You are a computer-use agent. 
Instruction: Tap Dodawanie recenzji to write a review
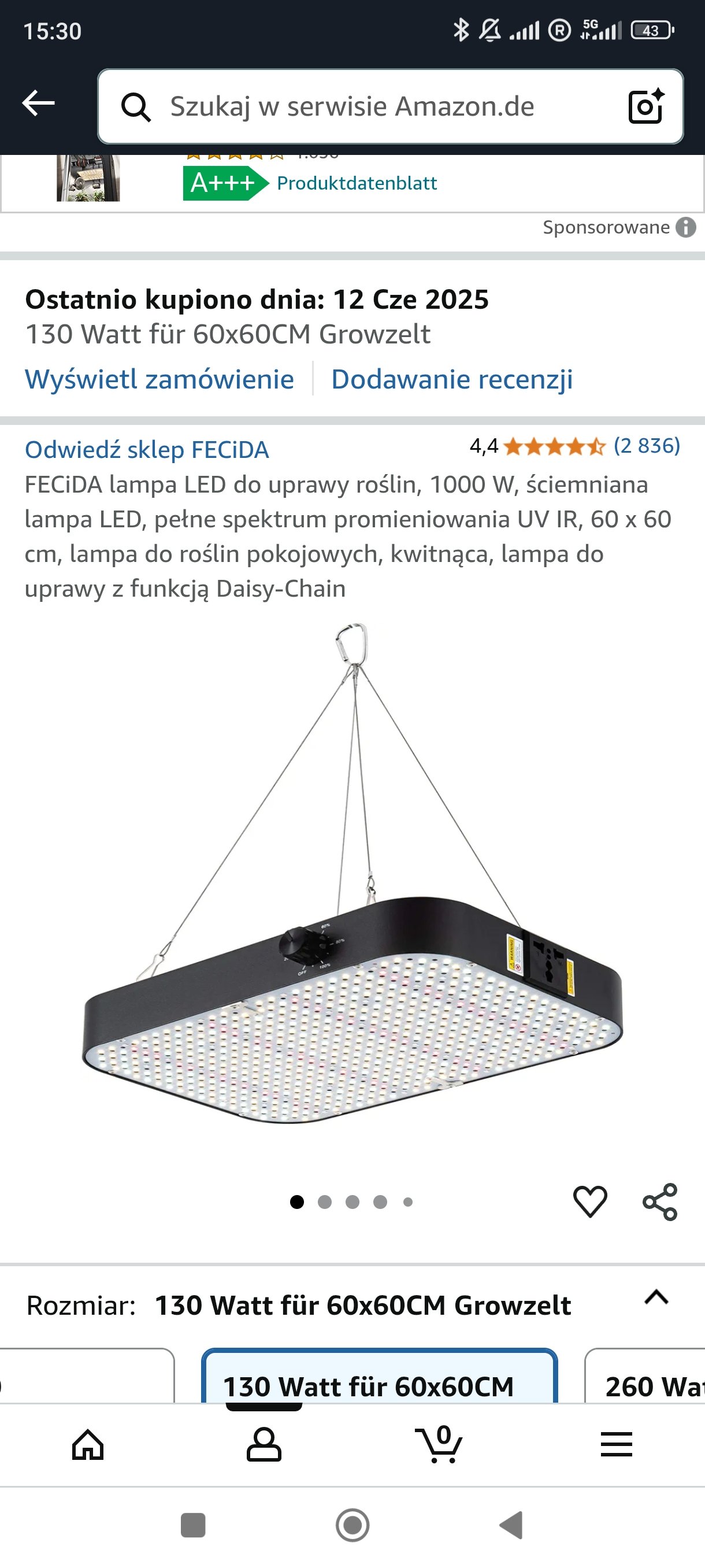[452, 379]
